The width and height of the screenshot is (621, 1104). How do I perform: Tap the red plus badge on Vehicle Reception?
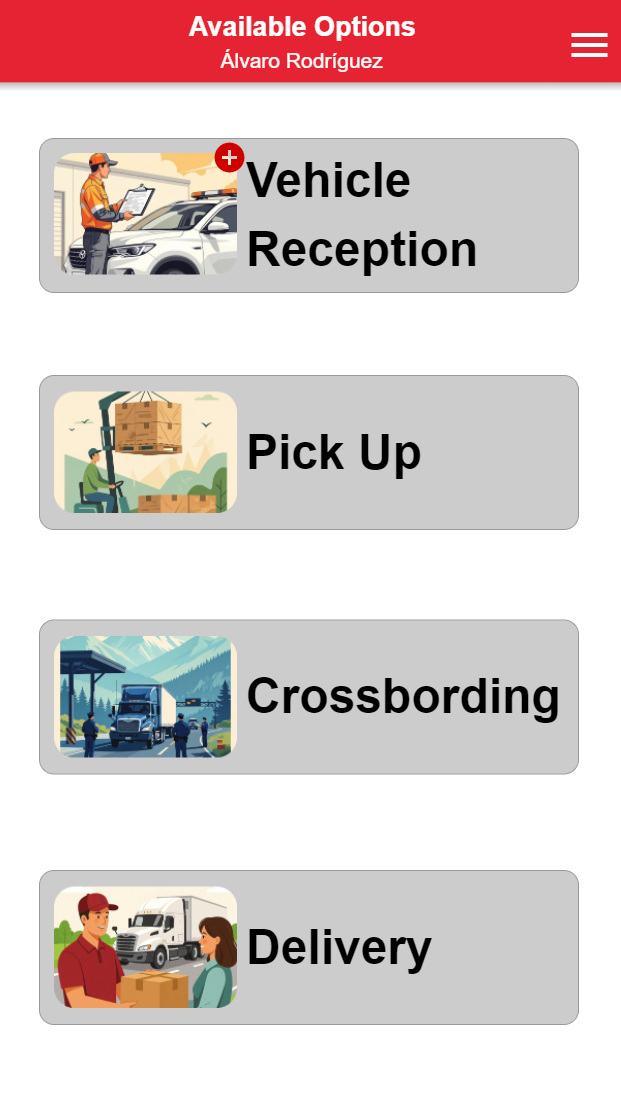coord(229,157)
